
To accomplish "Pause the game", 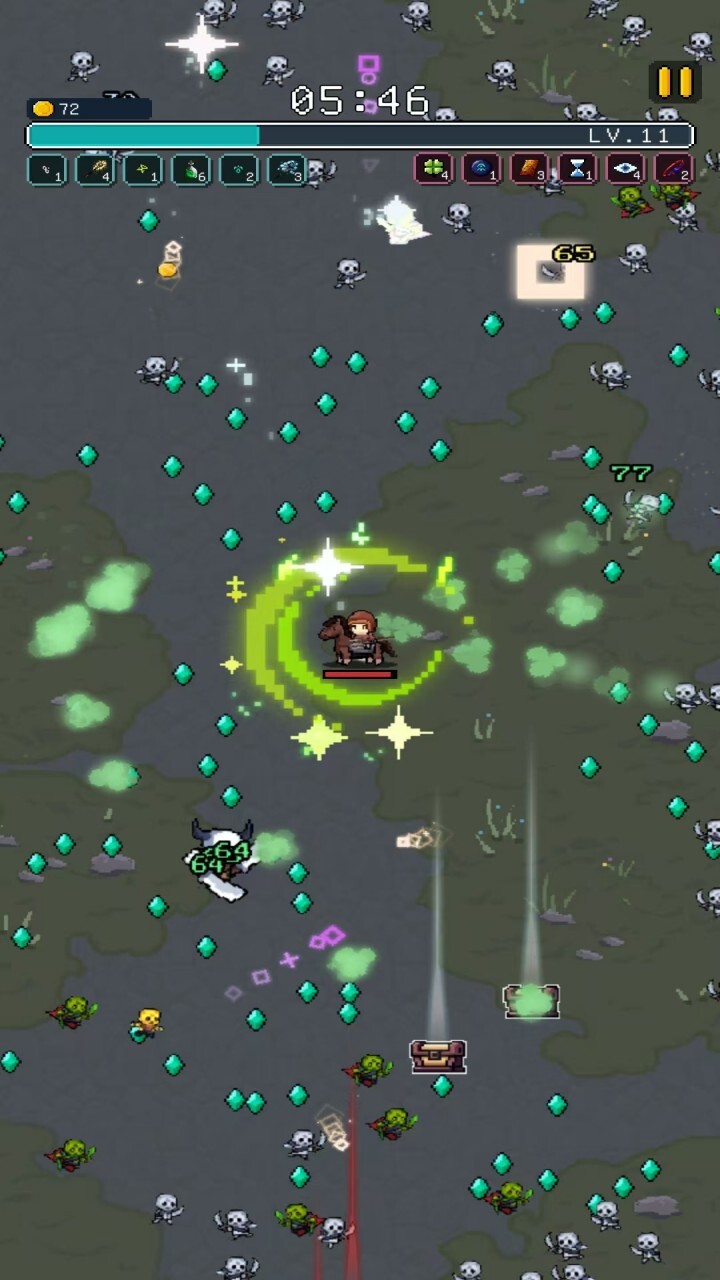I will 674,82.
